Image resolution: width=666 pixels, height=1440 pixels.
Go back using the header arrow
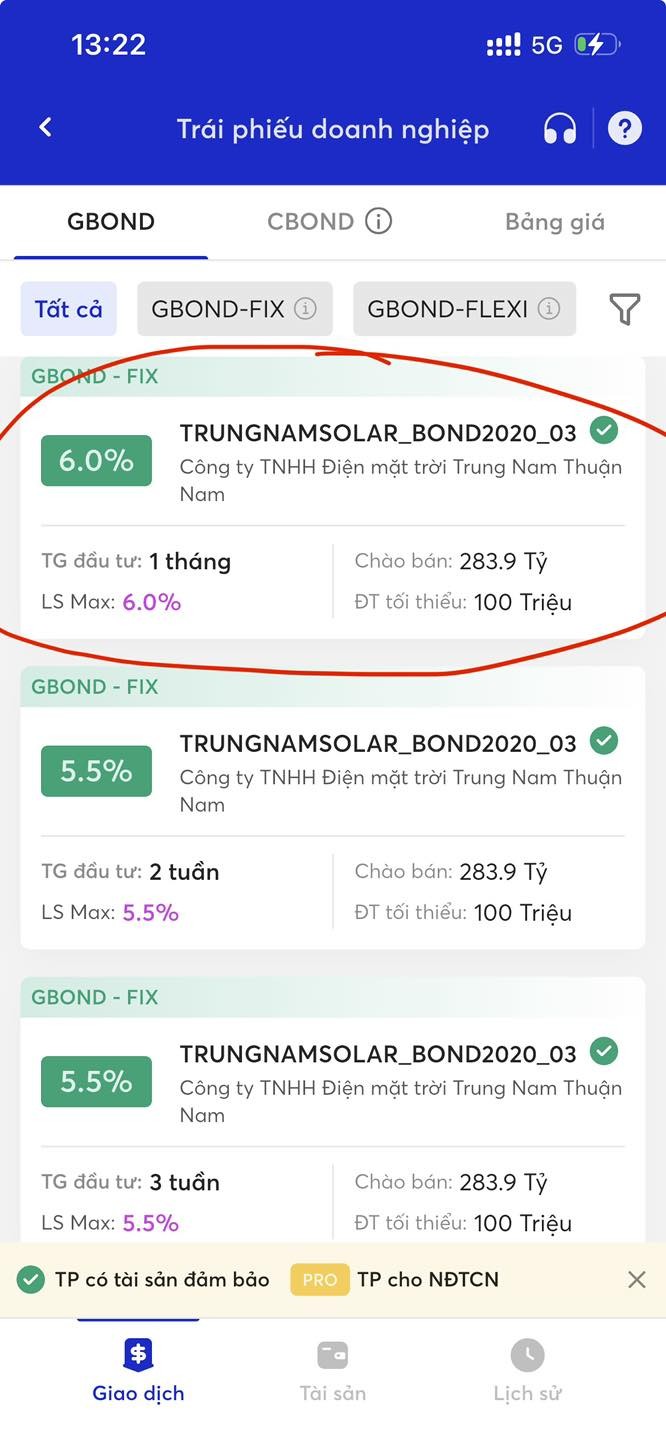45,128
